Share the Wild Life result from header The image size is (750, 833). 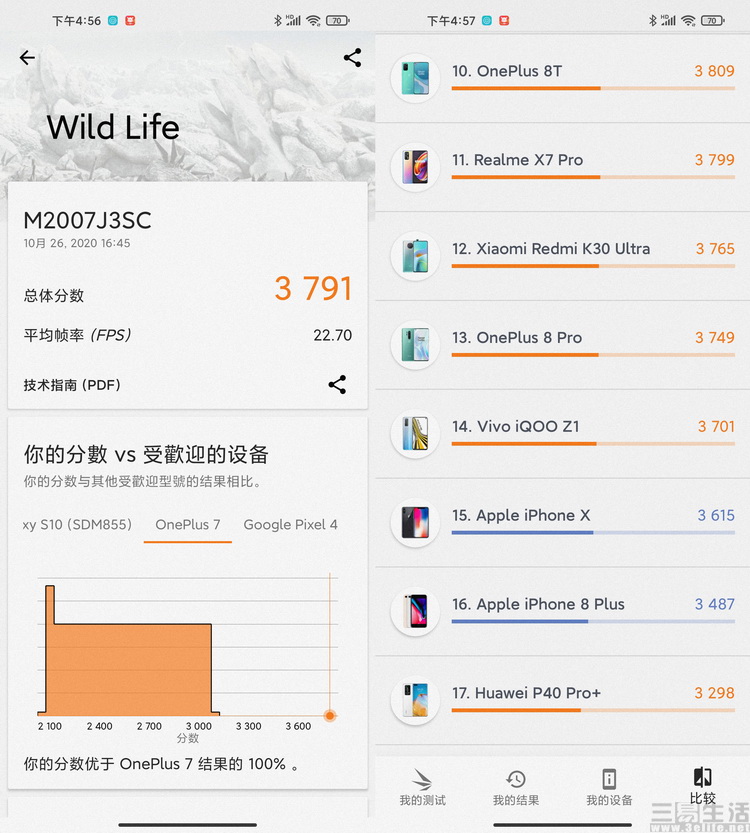click(x=352, y=58)
